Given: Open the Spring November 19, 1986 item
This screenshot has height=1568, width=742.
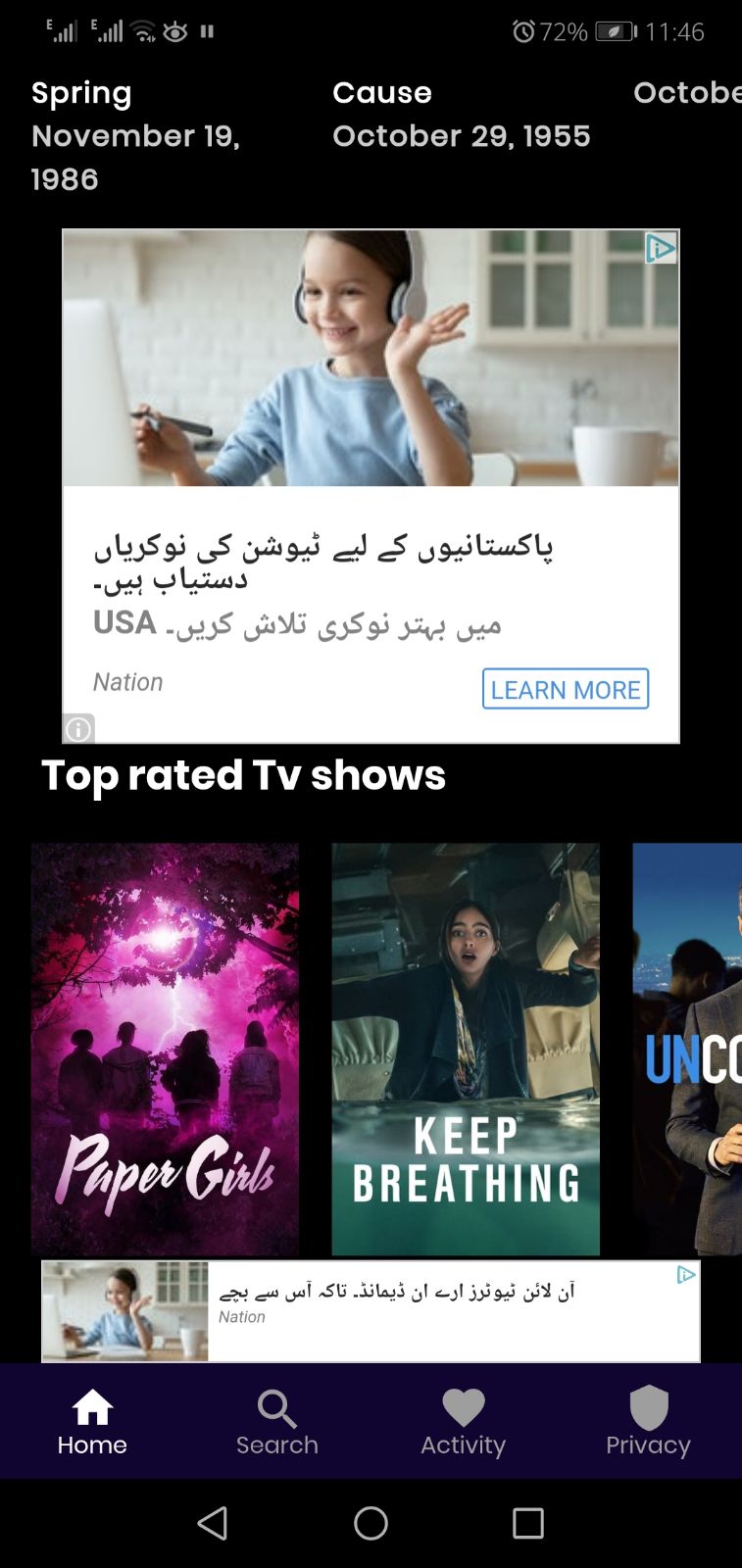Looking at the screenshot, I should point(135,135).
